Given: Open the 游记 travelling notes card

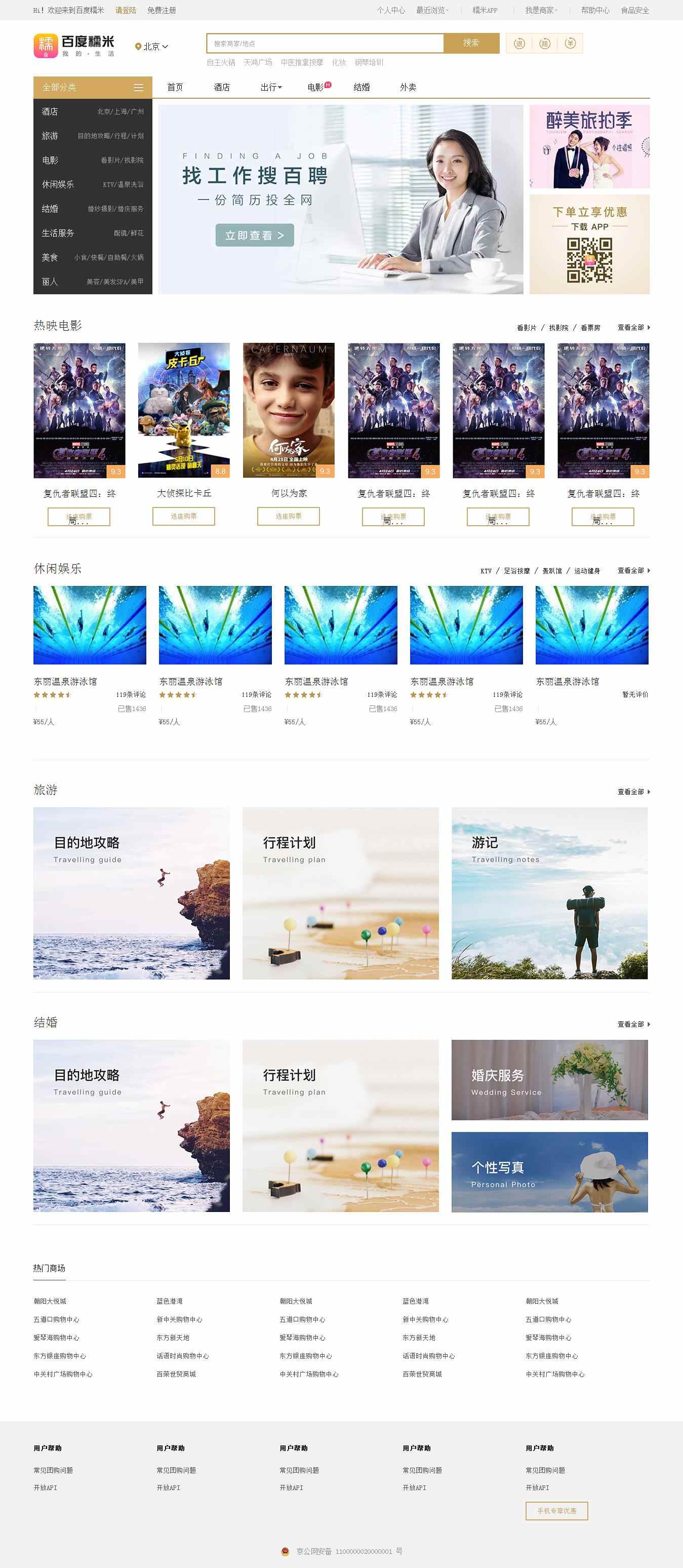Looking at the screenshot, I should click(549, 893).
